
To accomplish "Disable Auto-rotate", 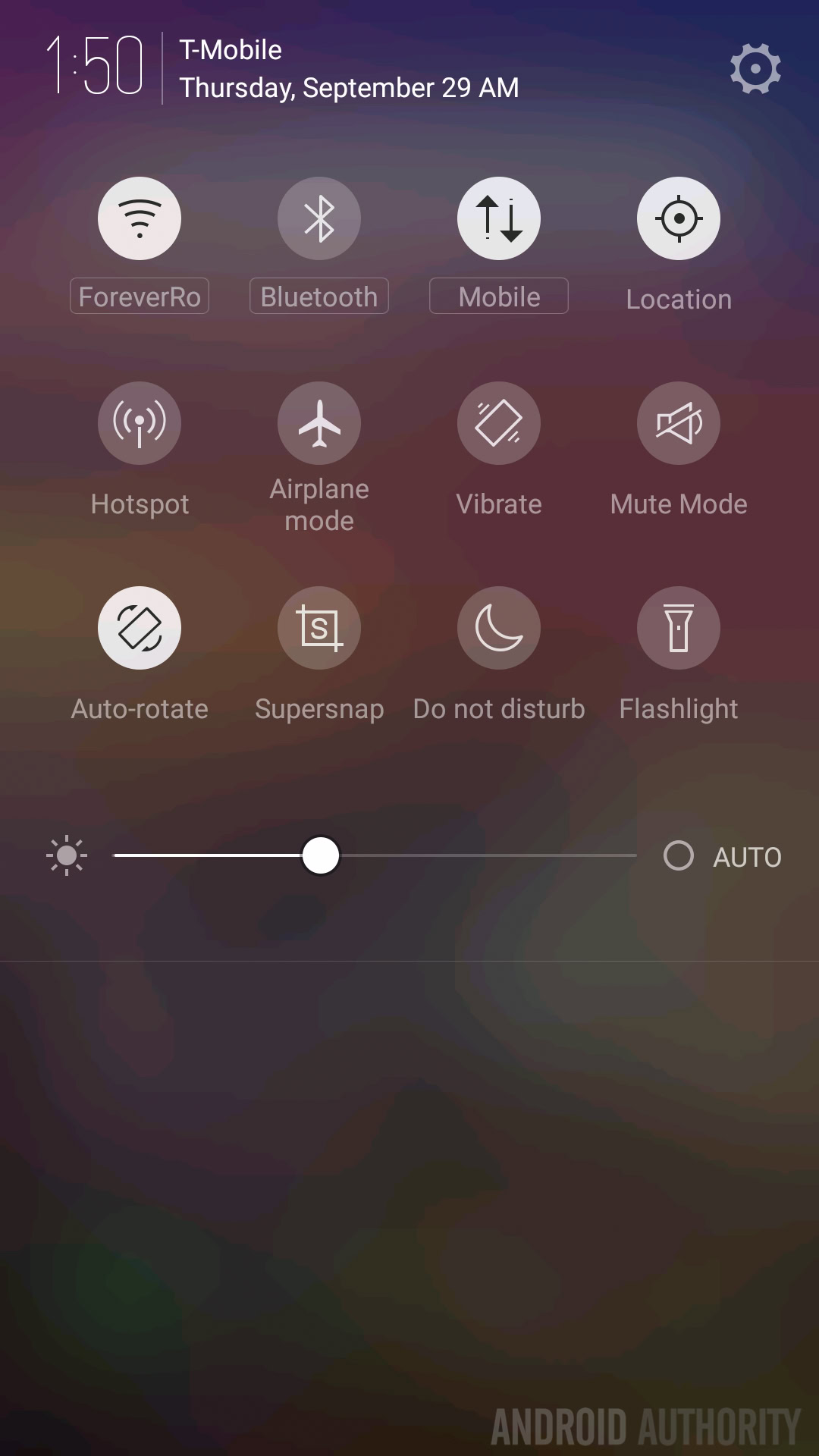I will (x=140, y=628).
